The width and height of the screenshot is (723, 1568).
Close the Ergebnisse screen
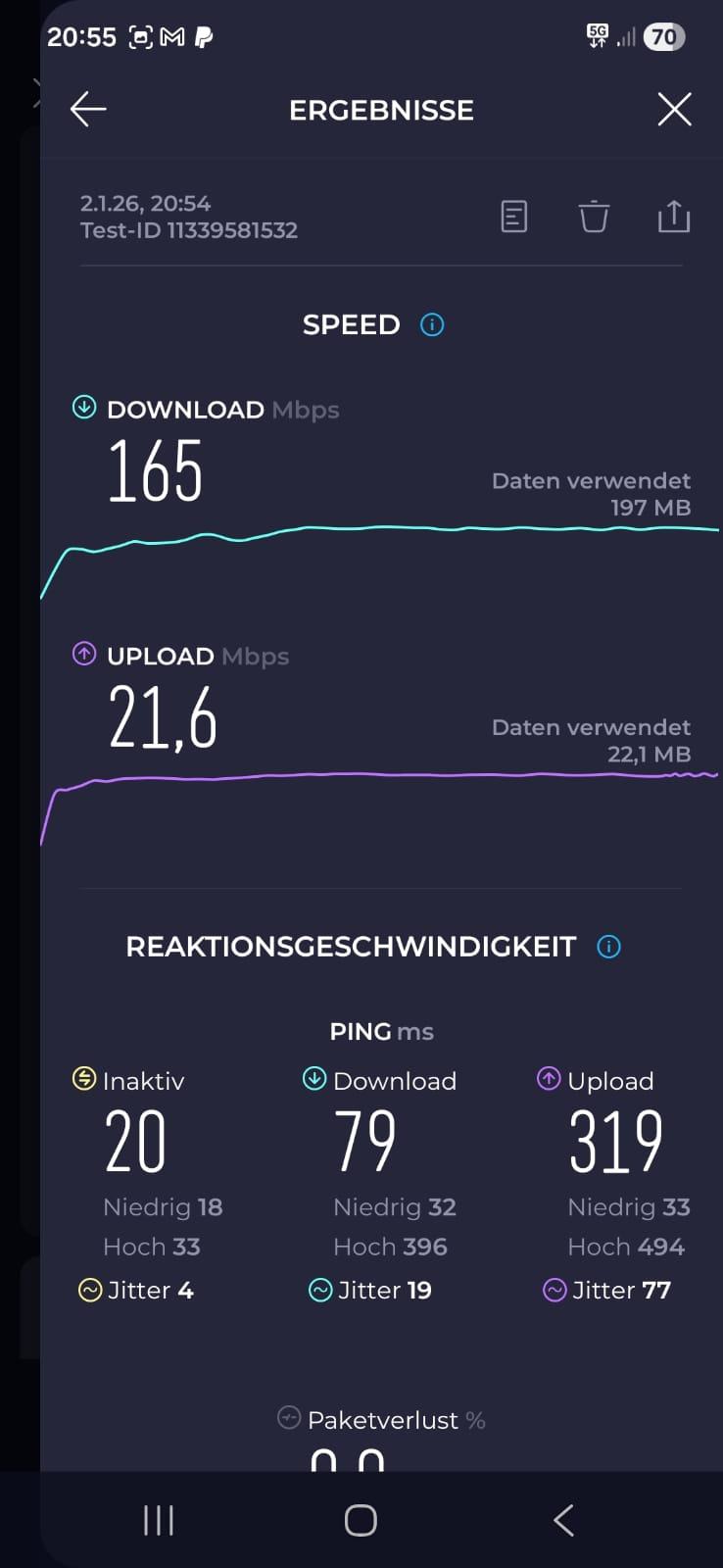click(x=674, y=109)
